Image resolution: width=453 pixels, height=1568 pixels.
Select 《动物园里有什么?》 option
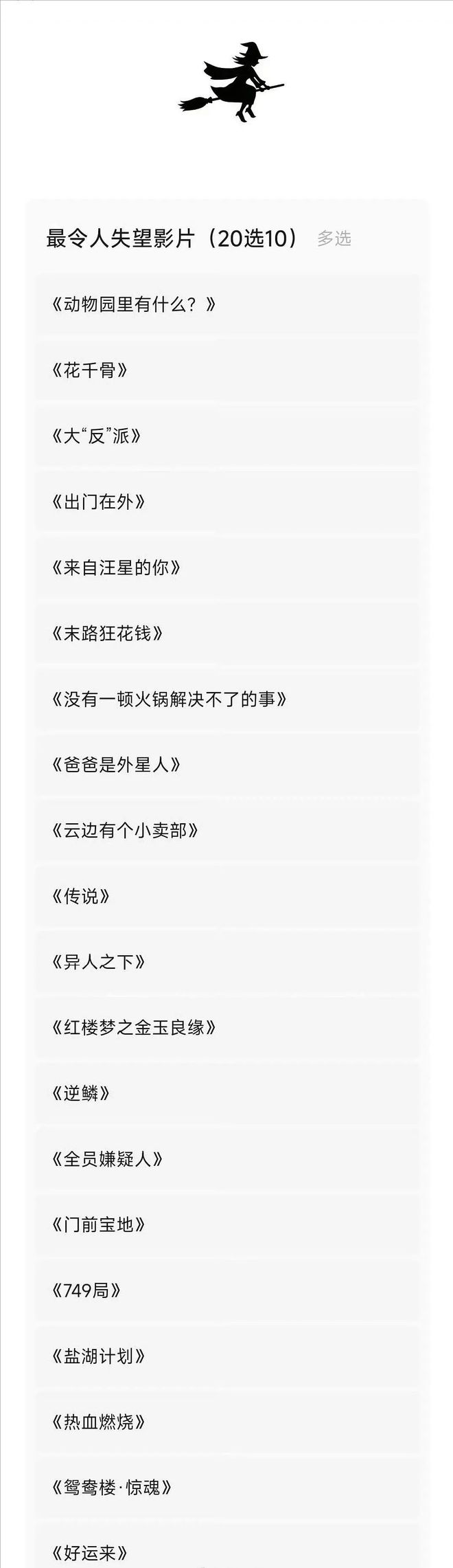(x=226, y=304)
